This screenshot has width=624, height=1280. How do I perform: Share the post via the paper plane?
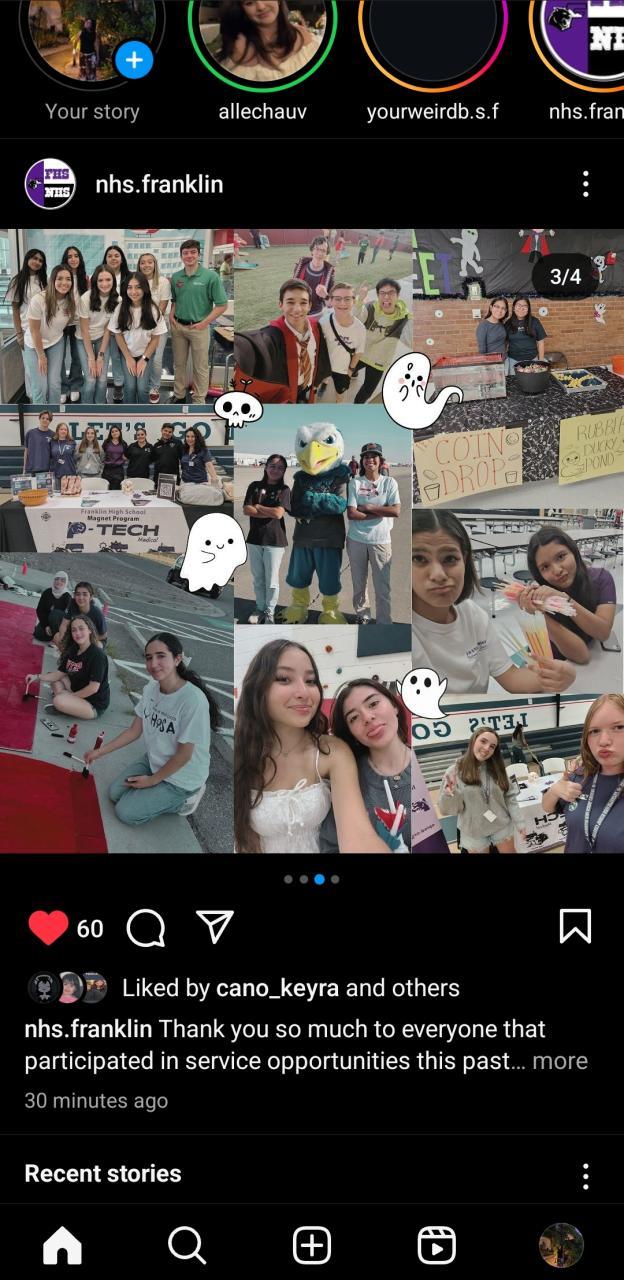pos(215,928)
